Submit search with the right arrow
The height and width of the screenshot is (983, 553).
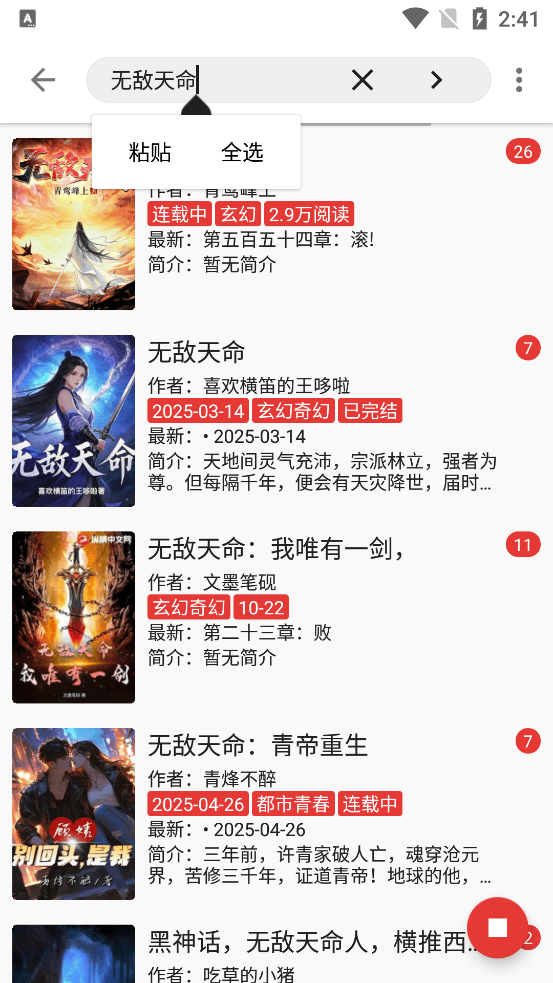[x=436, y=80]
